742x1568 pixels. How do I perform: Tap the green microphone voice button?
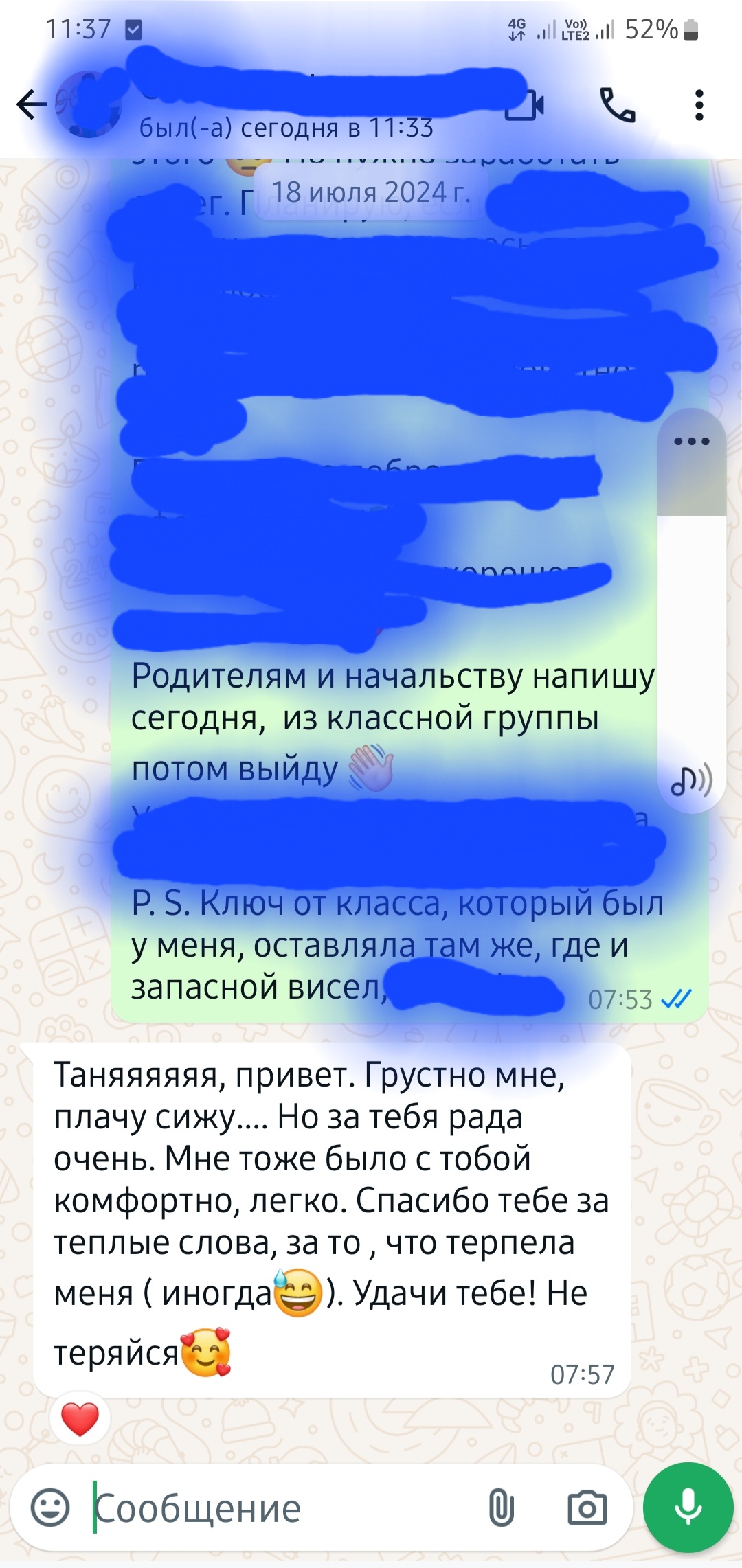tap(688, 1508)
